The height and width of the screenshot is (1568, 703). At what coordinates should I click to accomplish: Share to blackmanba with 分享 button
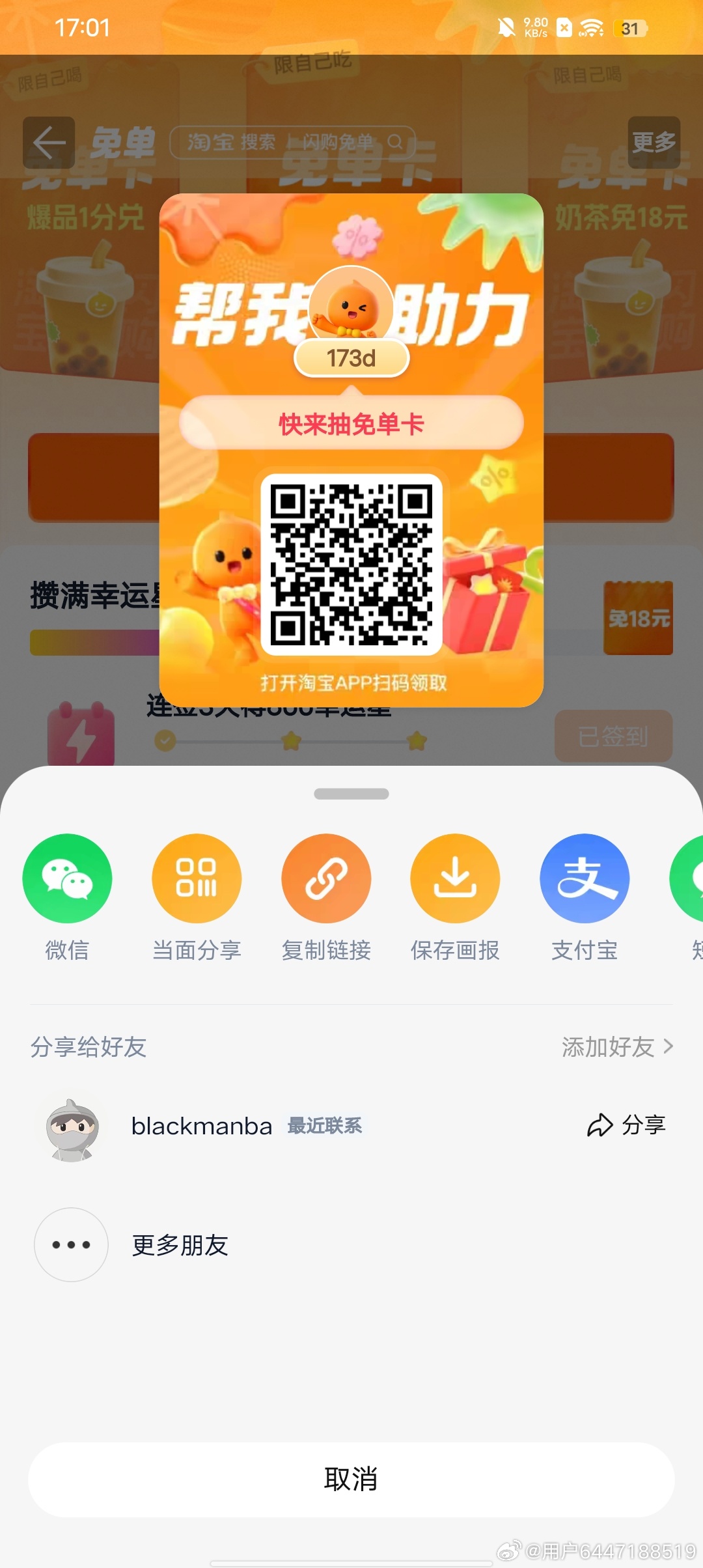(x=626, y=1125)
